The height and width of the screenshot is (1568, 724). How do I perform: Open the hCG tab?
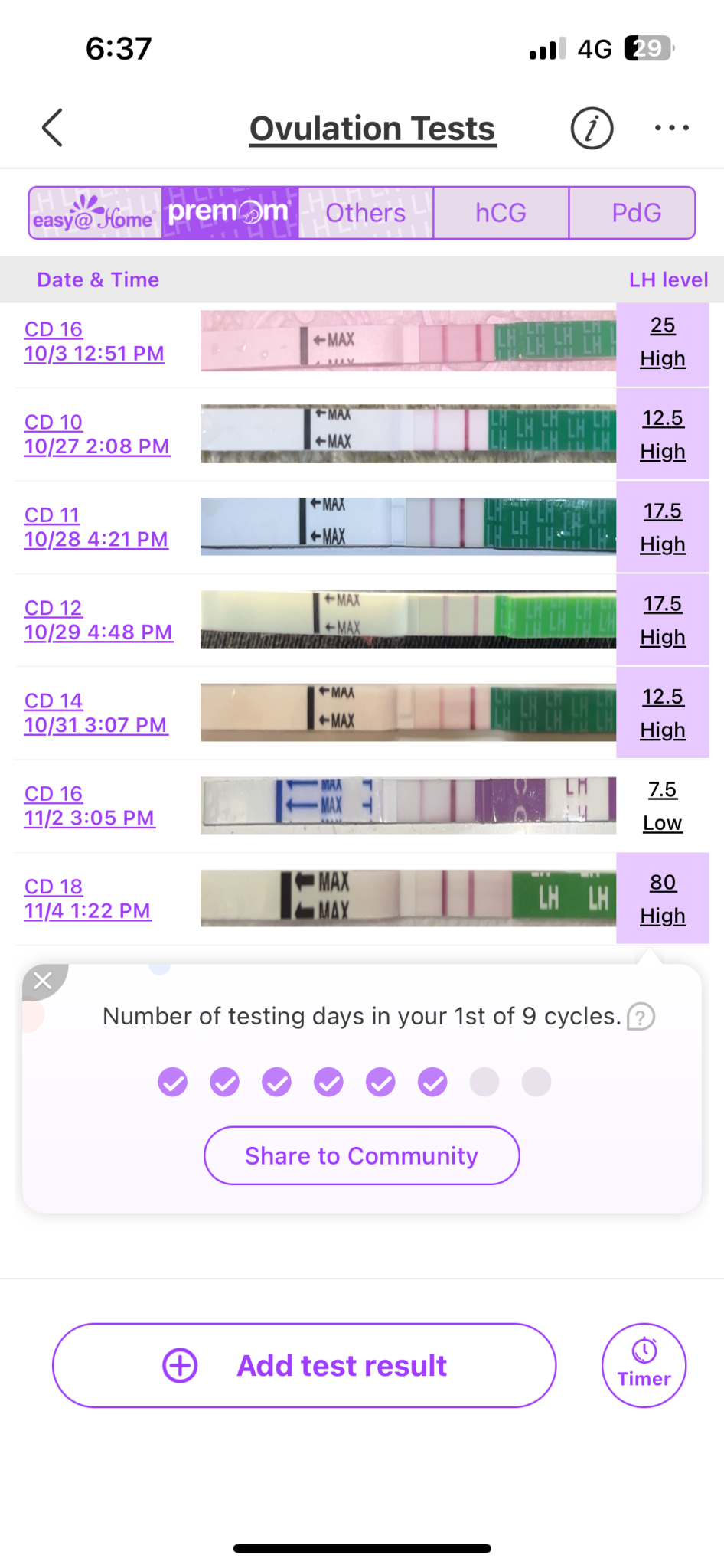(501, 213)
